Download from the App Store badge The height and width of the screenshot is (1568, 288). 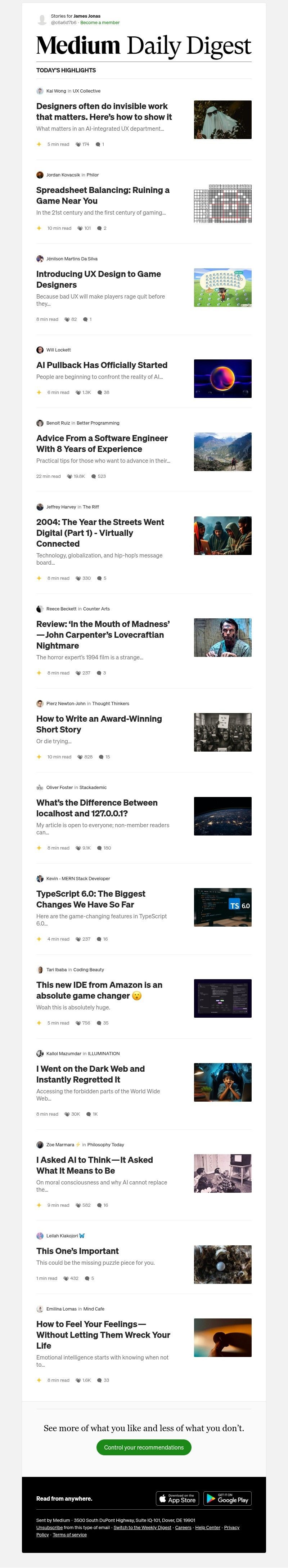(177, 1498)
